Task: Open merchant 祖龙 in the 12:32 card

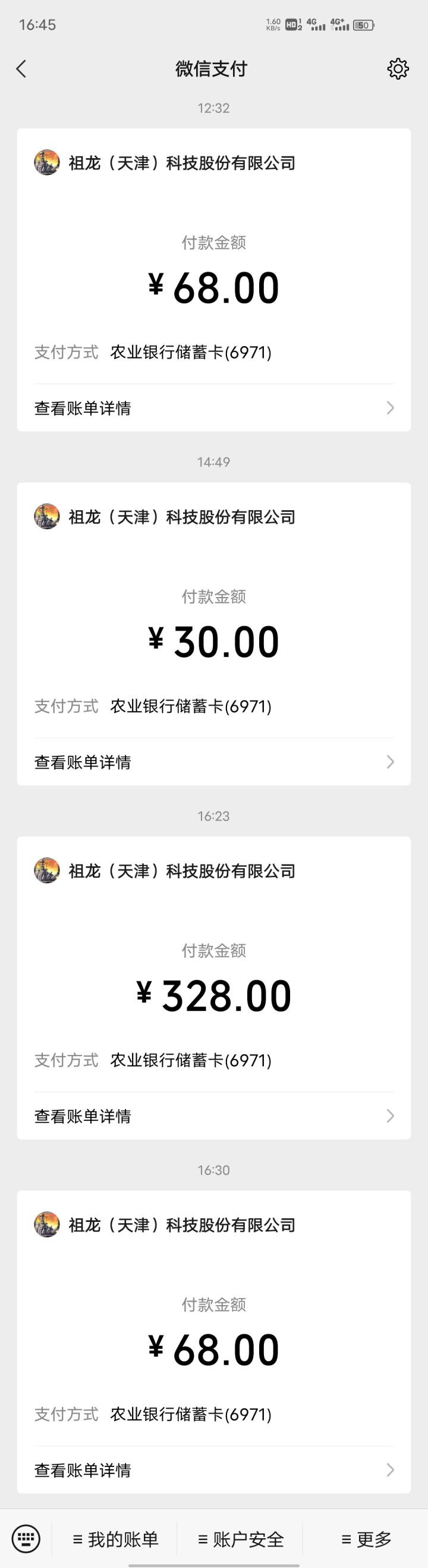Action: (181, 163)
